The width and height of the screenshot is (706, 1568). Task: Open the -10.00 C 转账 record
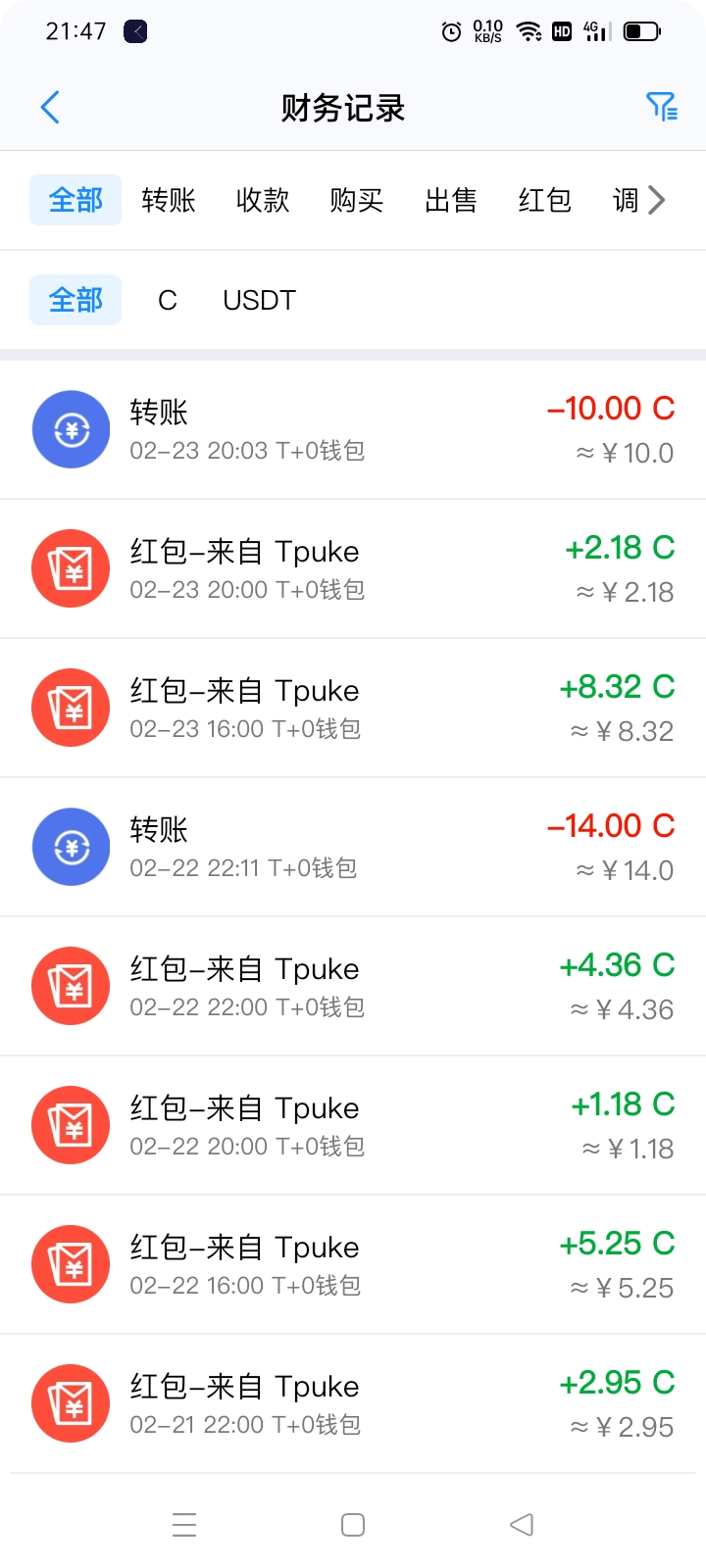353,429
